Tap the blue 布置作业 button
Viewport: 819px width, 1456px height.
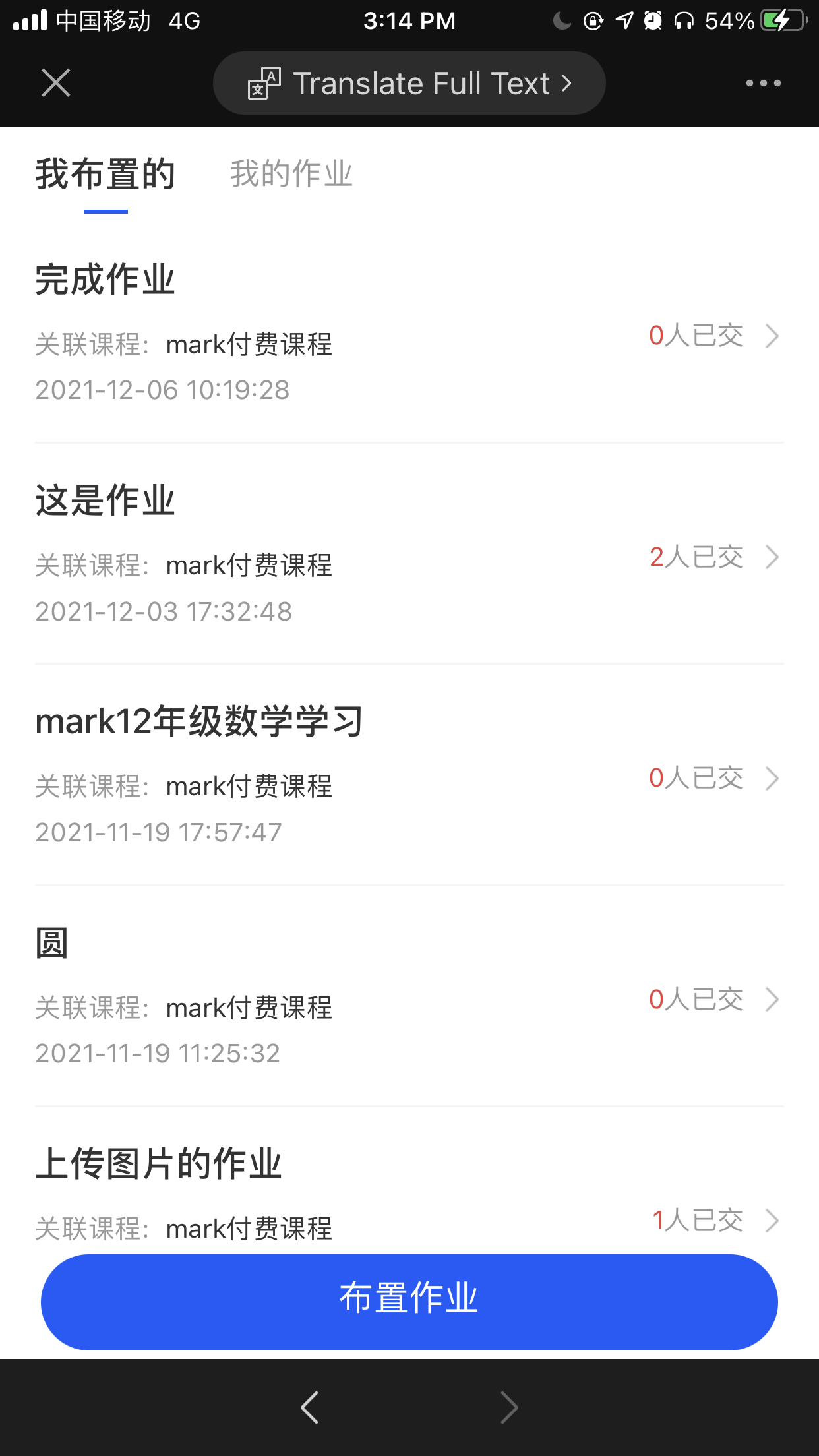tap(409, 1302)
